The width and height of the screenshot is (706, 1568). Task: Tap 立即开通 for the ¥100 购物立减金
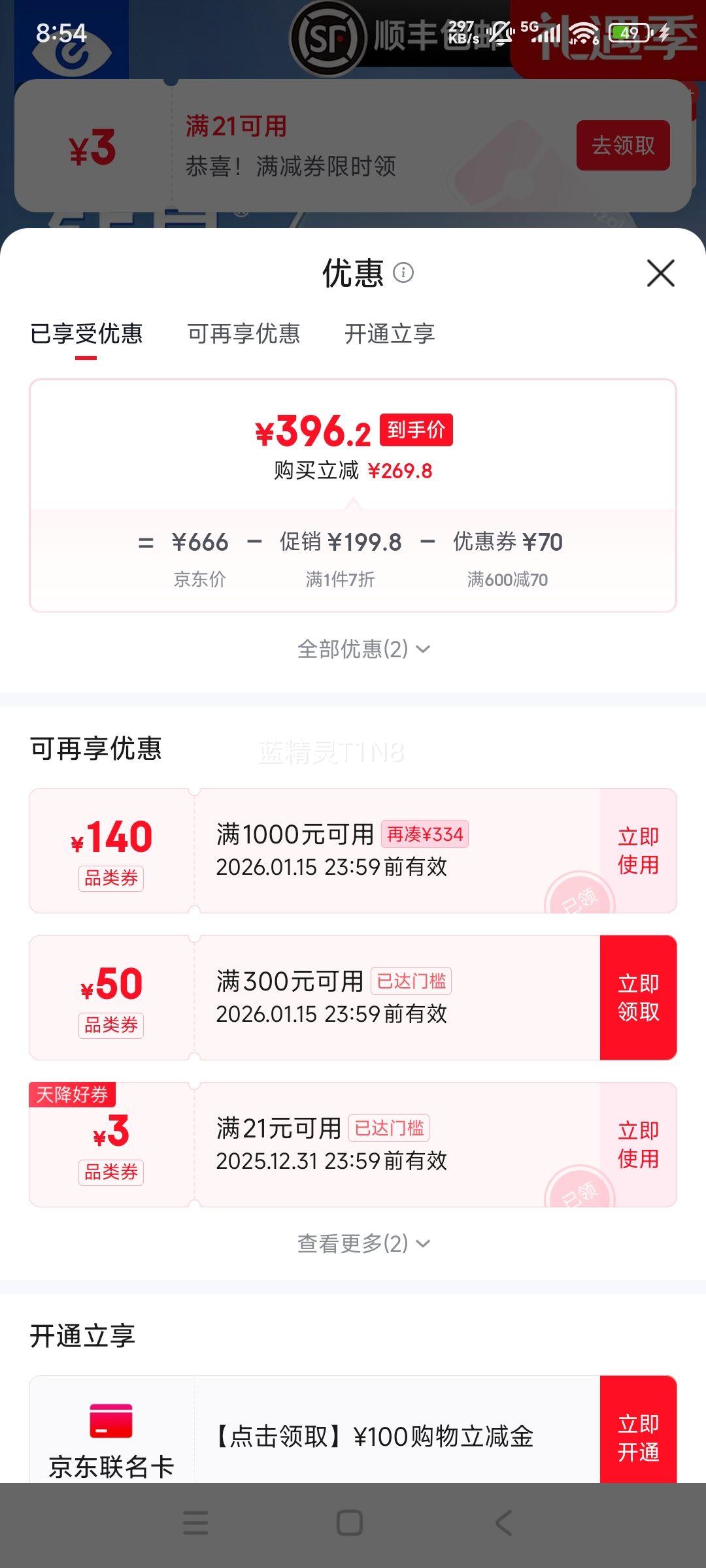(638, 1436)
